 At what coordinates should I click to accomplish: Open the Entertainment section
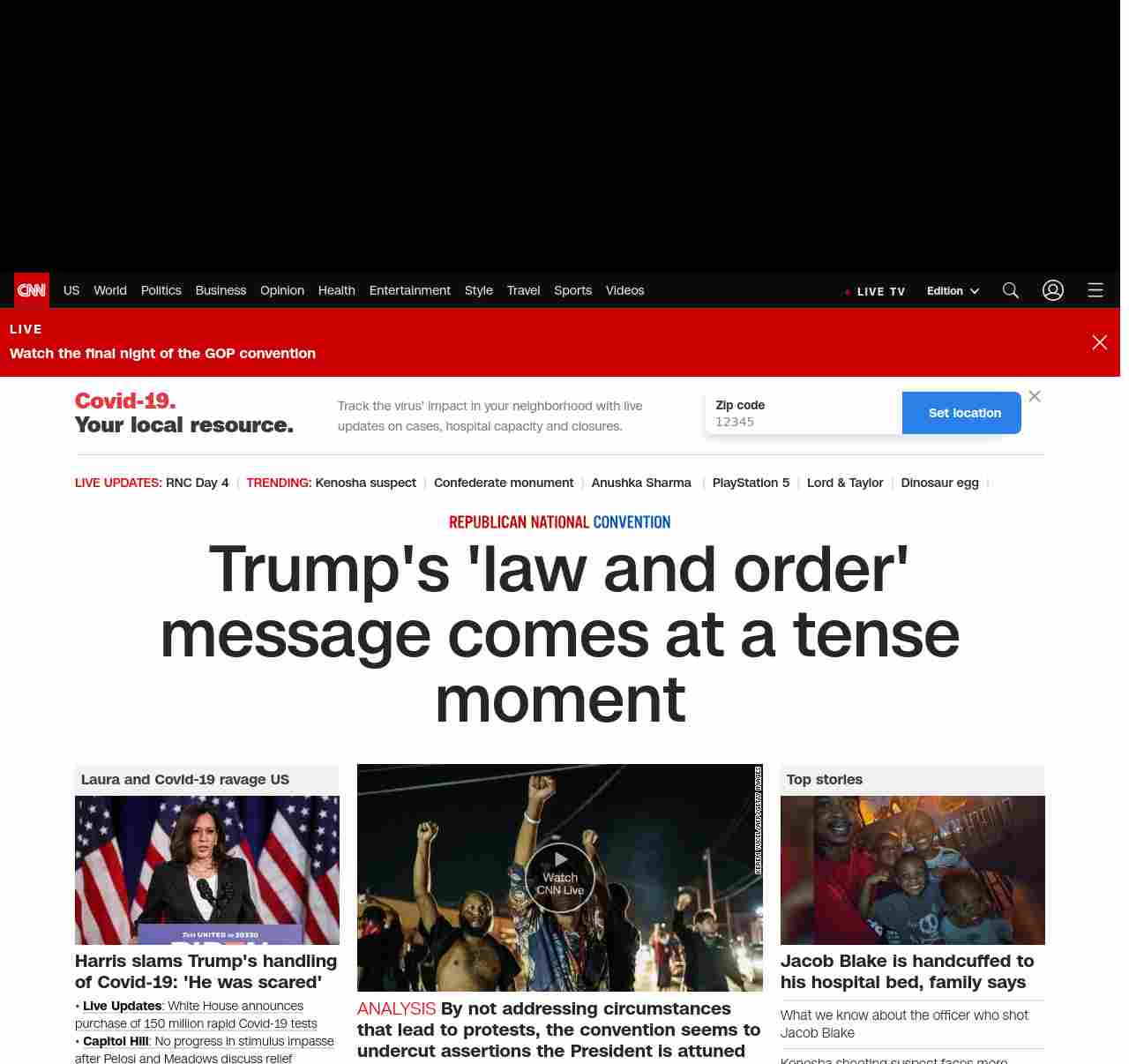[409, 290]
